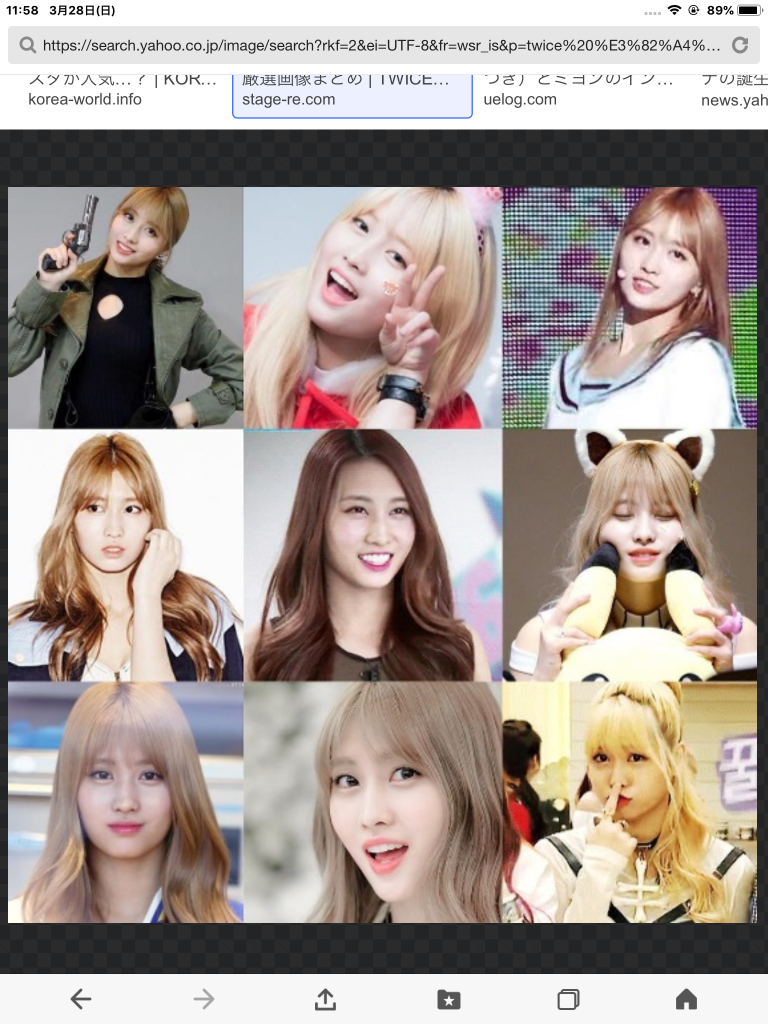The width and height of the screenshot is (768, 1024).
Task: Share this page
Action: pos(324,999)
